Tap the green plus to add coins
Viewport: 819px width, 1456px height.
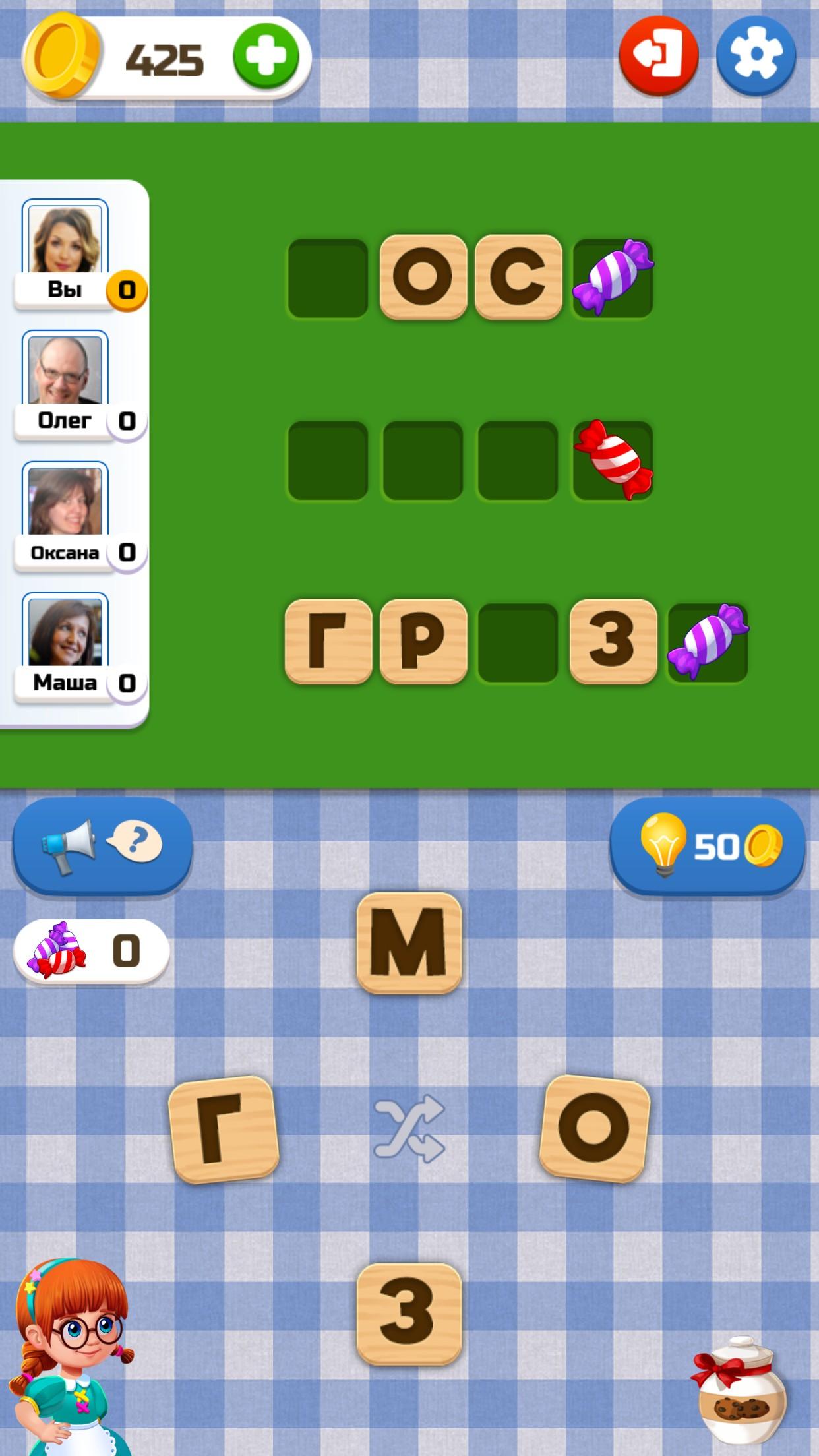tap(266, 57)
